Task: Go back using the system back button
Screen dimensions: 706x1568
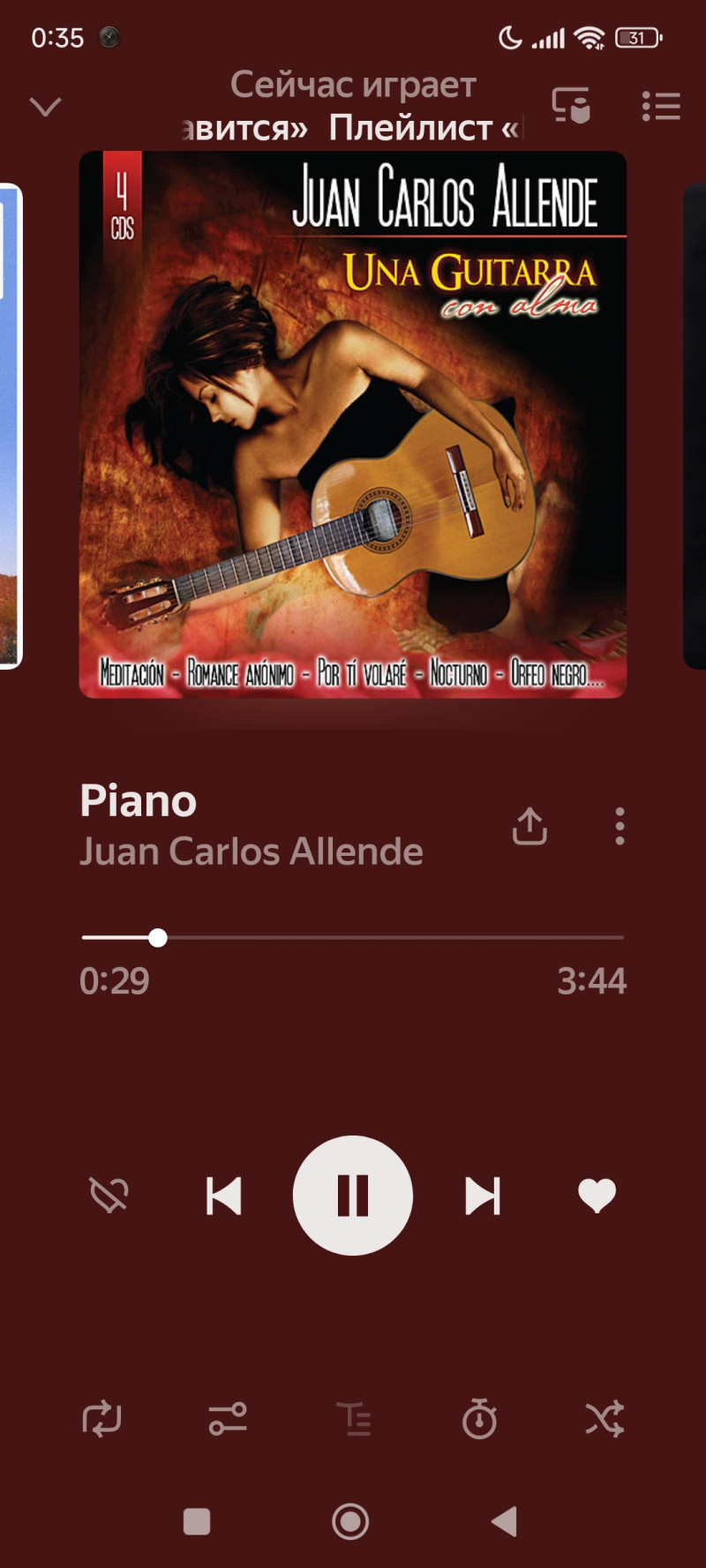Action: pos(505,1521)
